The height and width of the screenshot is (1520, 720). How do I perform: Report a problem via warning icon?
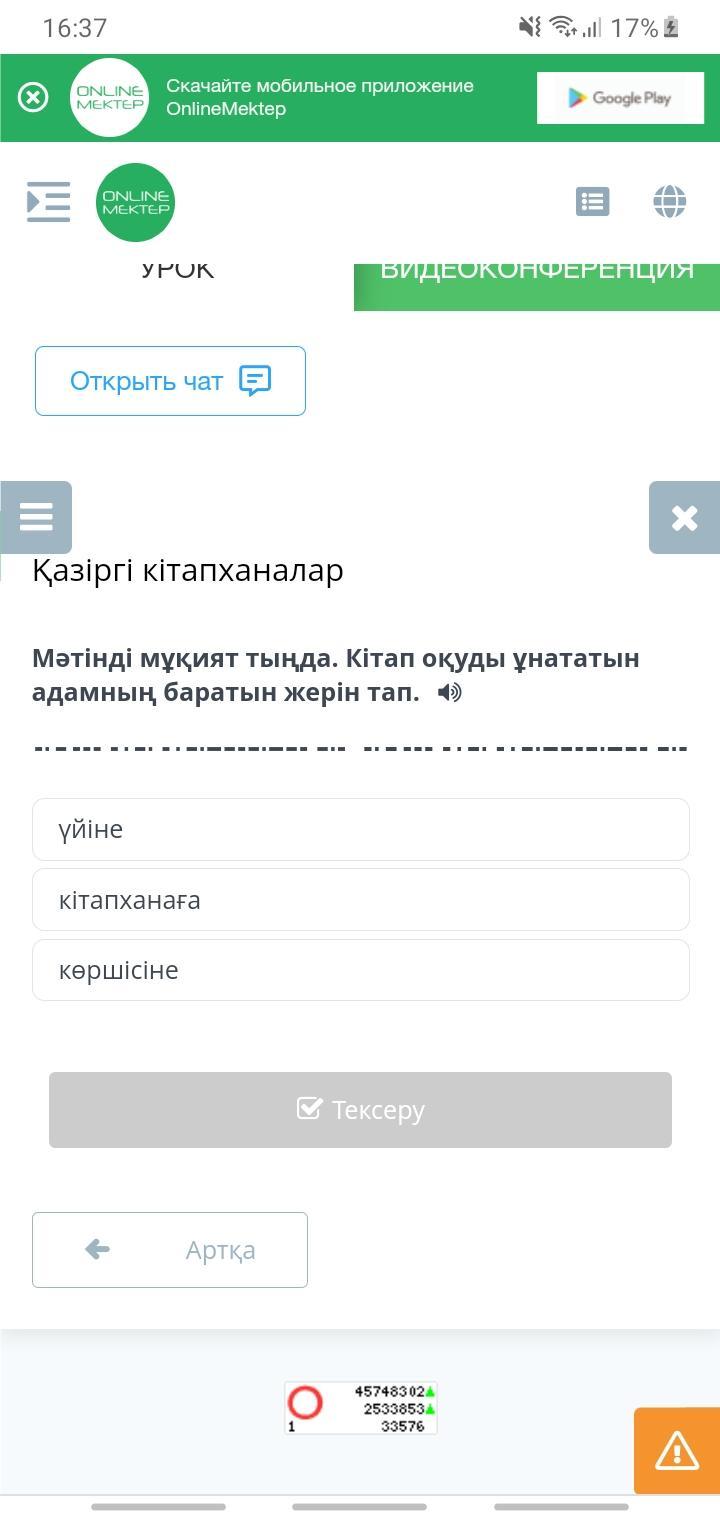click(x=676, y=1451)
